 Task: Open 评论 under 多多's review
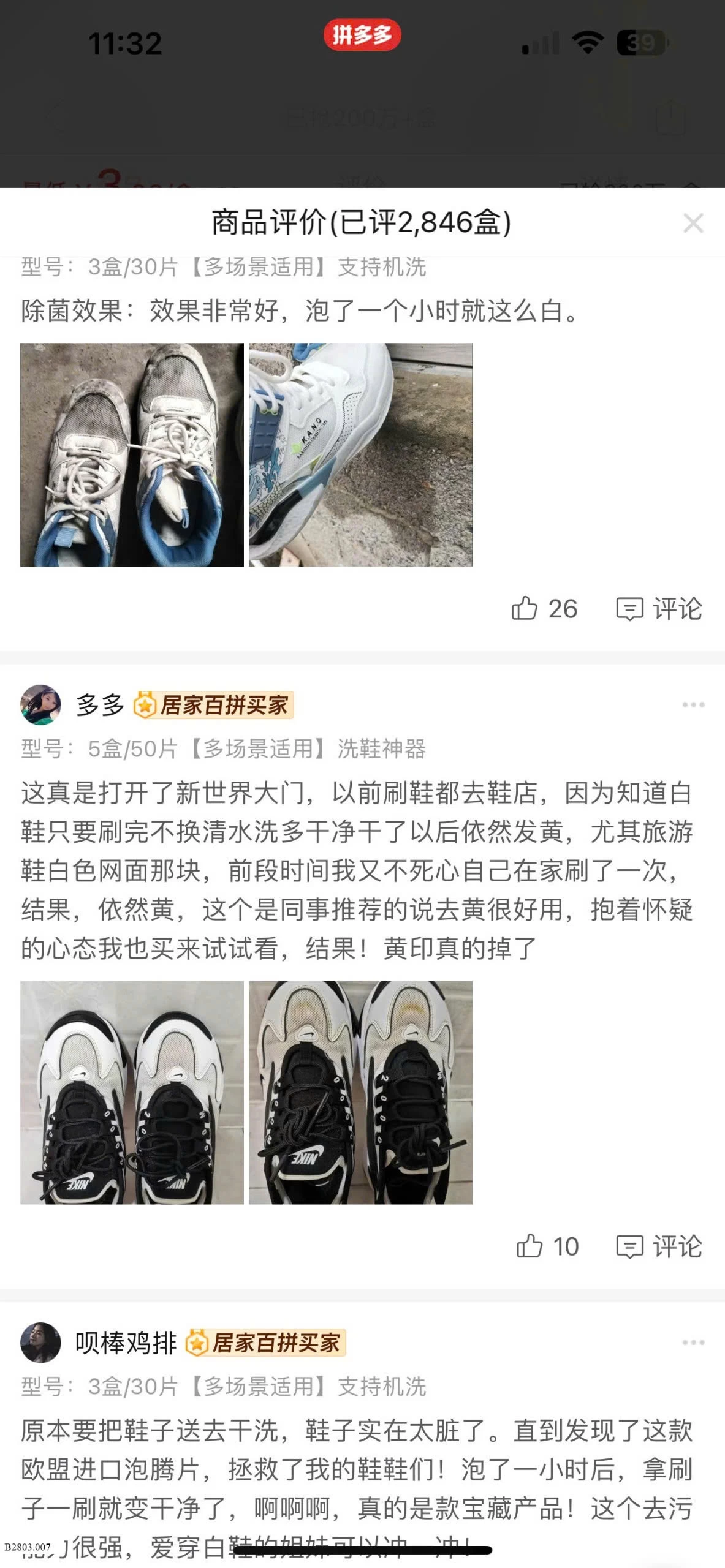coord(659,1247)
